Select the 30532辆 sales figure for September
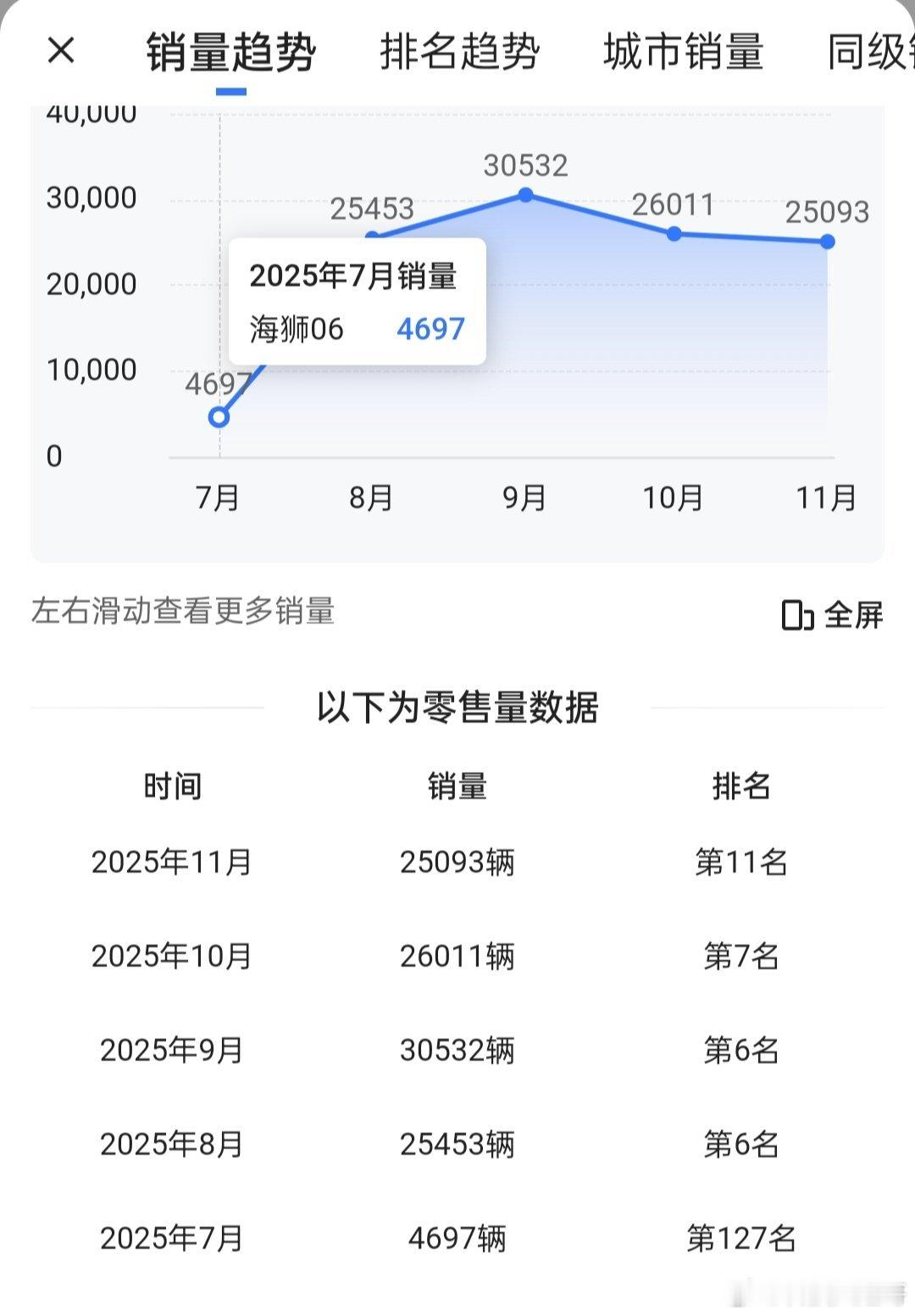Viewport: 915px width, 1316px height. 456,1051
